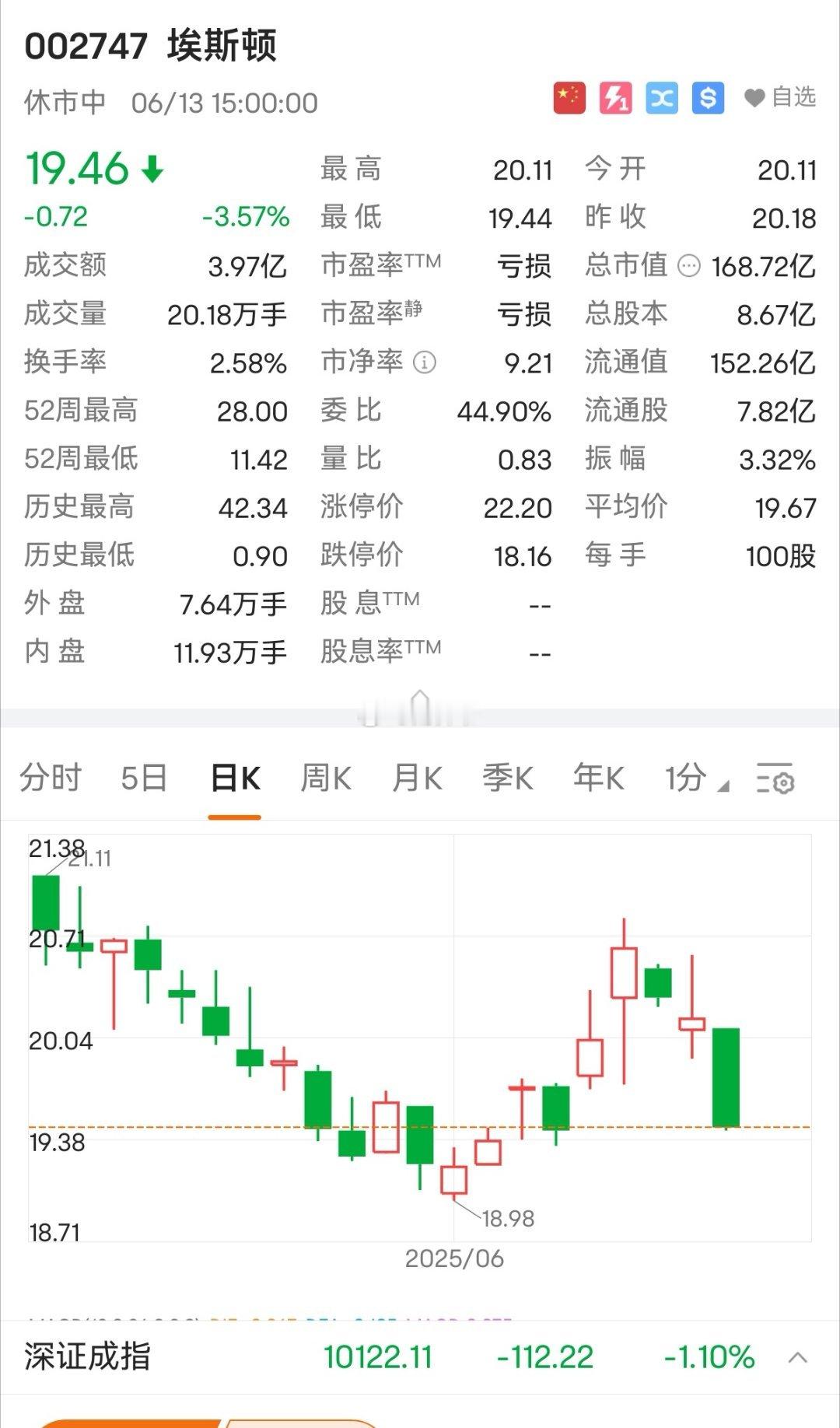This screenshot has width=840, height=1428.
Task: Open chart settings icon
Action: point(775,779)
